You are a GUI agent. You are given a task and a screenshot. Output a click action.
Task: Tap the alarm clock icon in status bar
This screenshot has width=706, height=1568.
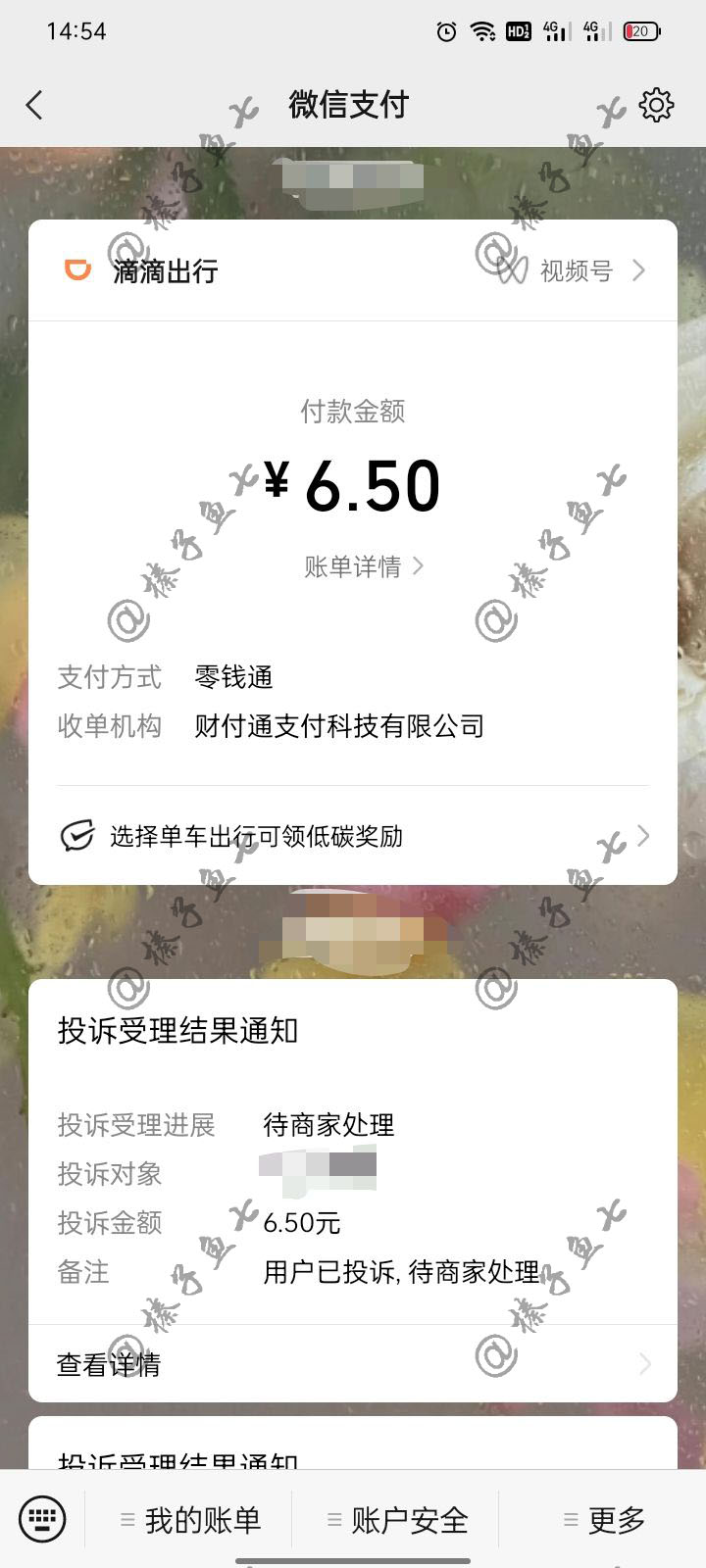point(446,31)
